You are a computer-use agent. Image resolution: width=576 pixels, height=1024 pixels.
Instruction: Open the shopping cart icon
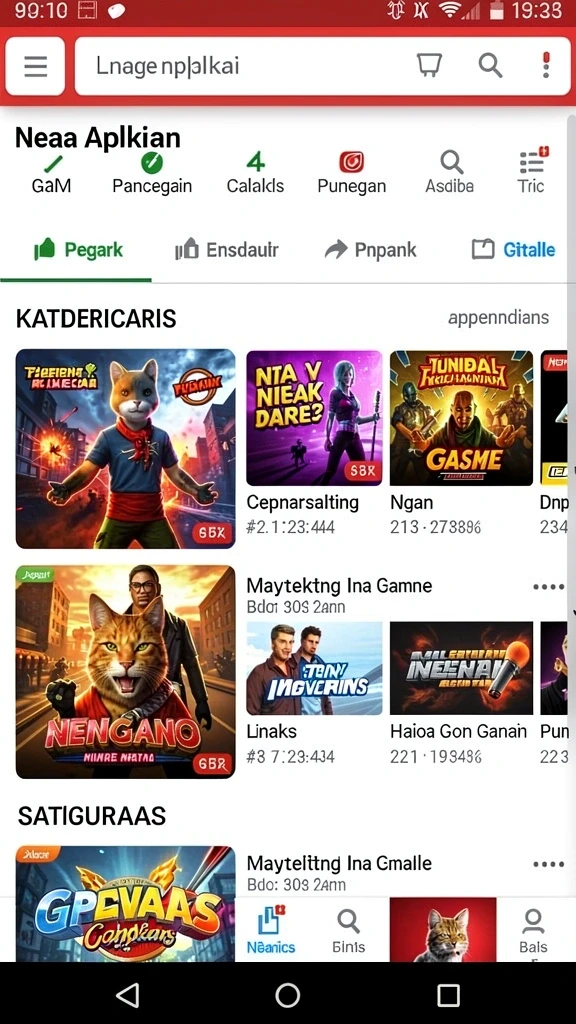429,65
